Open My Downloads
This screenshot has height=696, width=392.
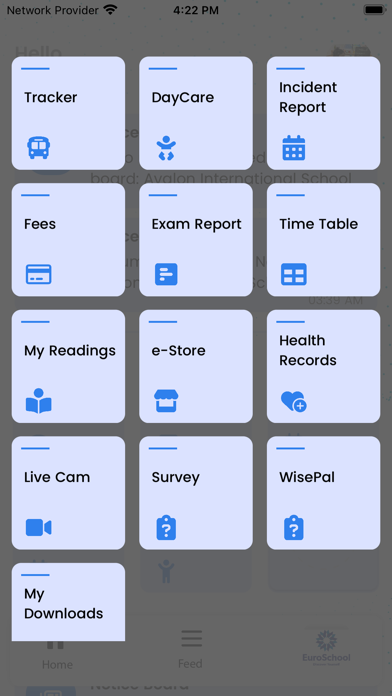68,602
